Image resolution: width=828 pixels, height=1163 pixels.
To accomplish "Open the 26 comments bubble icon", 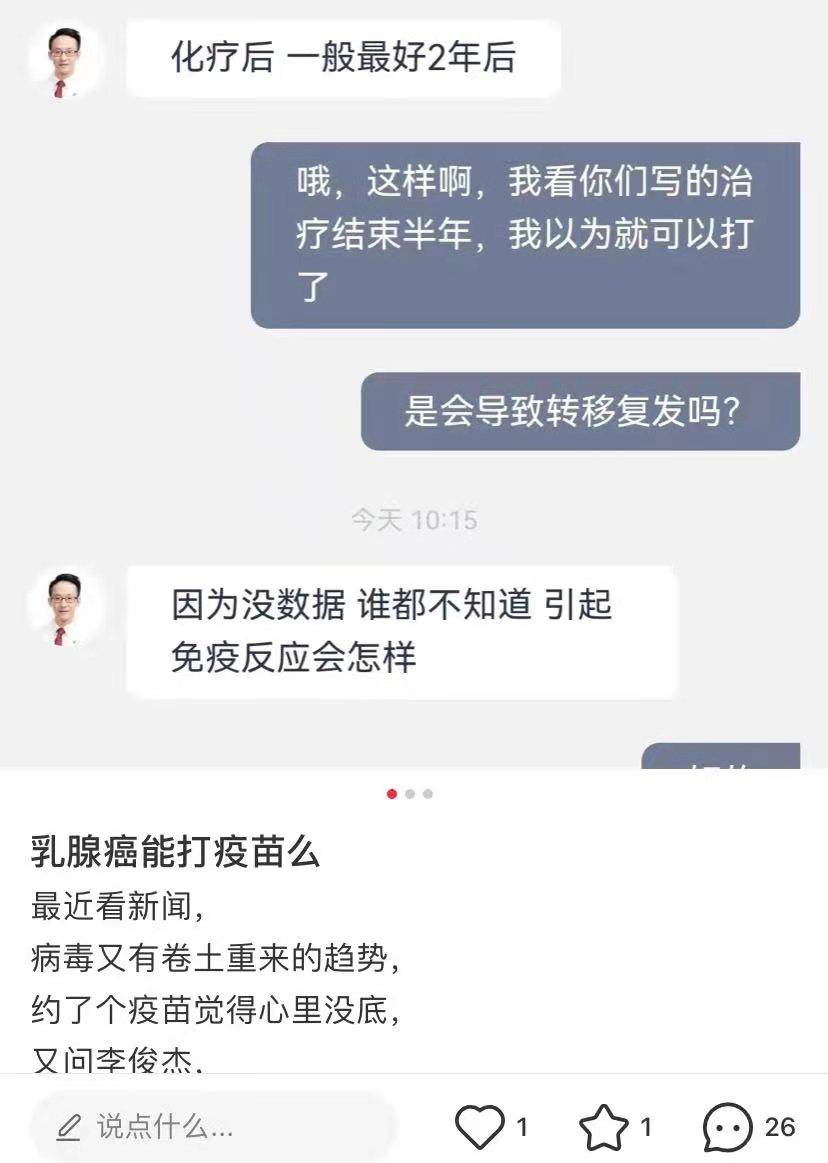I will click(727, 1128).
